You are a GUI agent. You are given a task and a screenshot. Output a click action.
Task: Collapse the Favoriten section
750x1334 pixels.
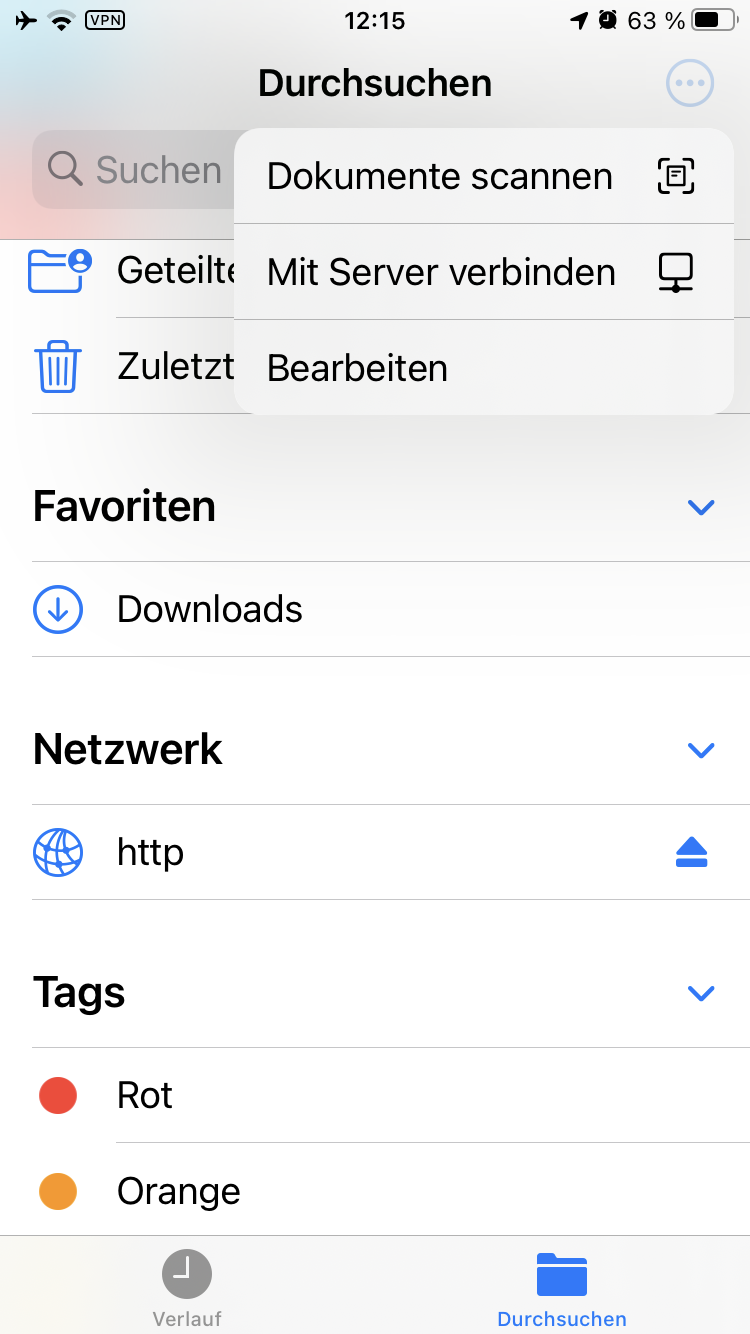click(x=701, y=507)
